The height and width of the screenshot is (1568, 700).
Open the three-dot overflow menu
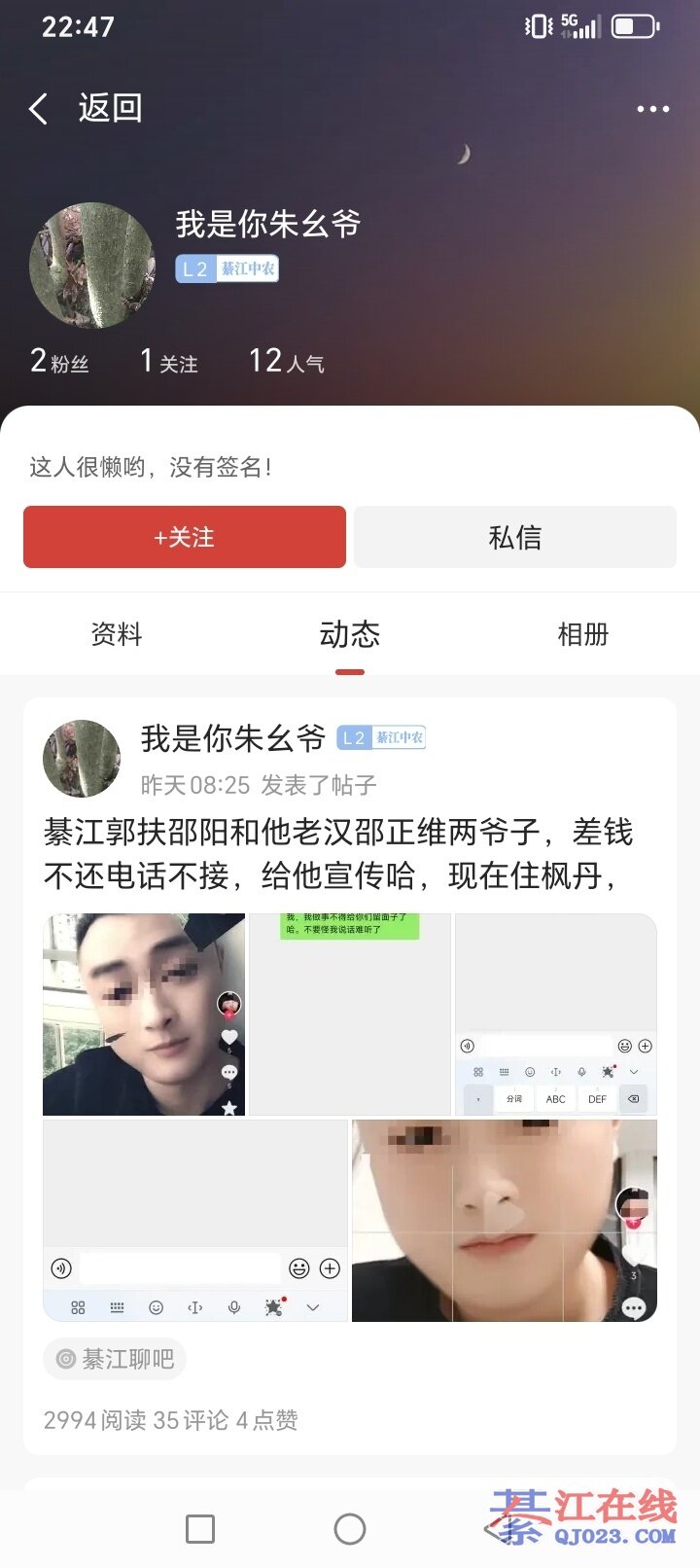[x=652, y=109]
